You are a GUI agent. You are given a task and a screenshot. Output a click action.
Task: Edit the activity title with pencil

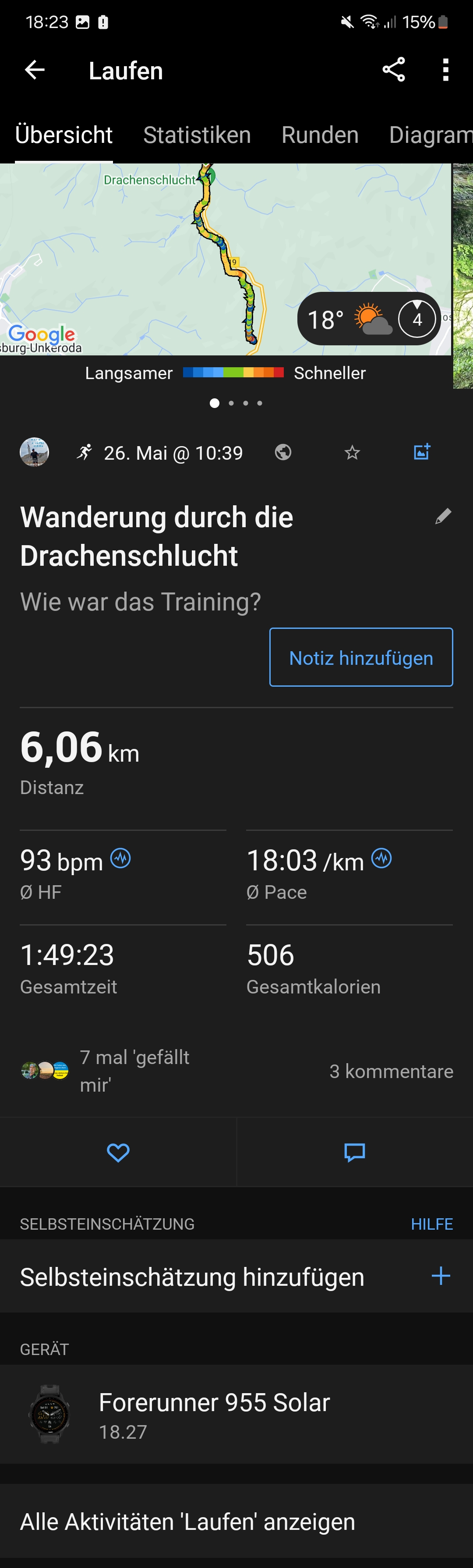click(443, 516)
